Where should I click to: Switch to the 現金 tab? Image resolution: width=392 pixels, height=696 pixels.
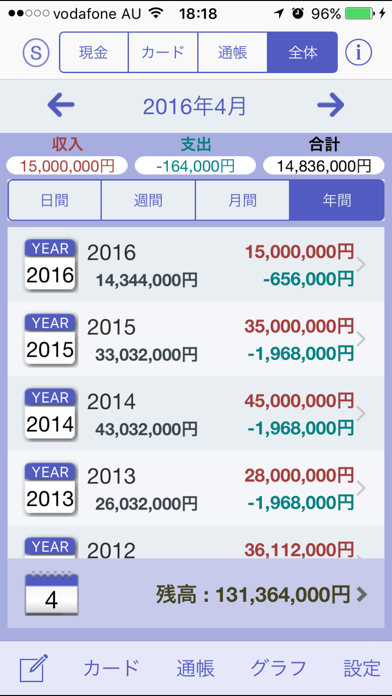(x=94, y=52)
